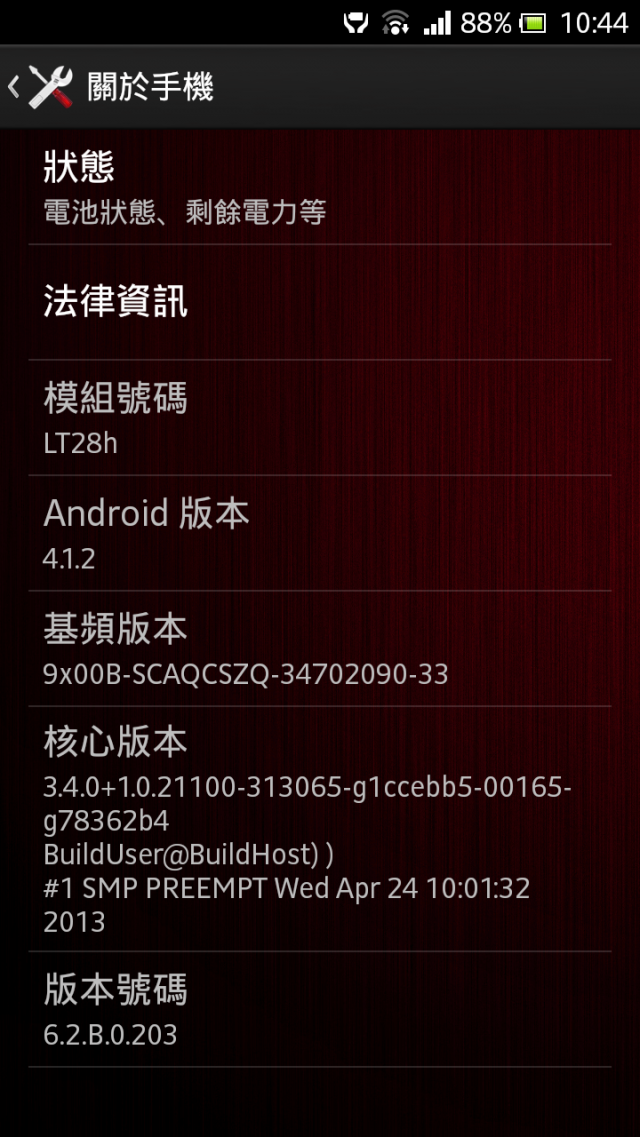Open the 法律資訊 page
Screen dimensions: 640x1138
[320, 302]
